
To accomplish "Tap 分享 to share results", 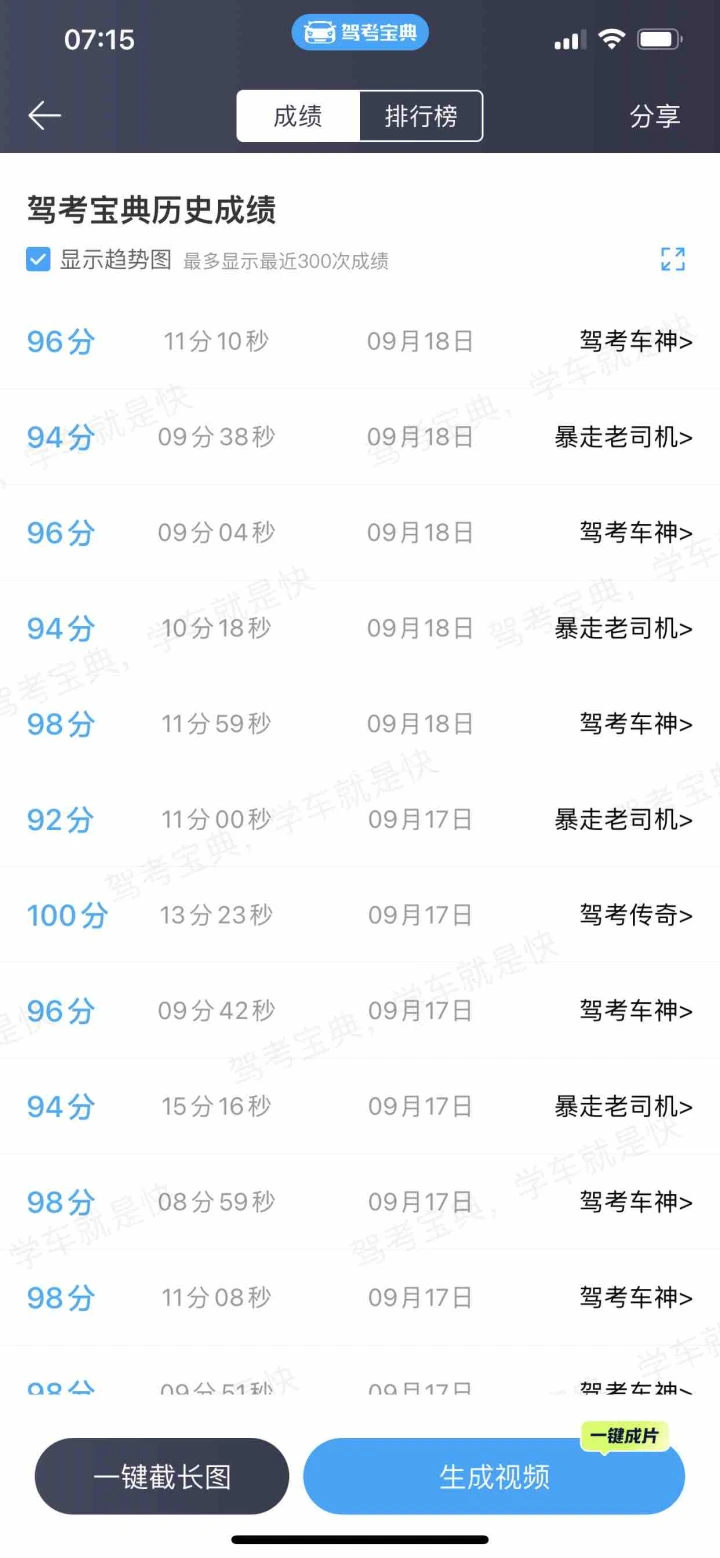I will 655,116.
